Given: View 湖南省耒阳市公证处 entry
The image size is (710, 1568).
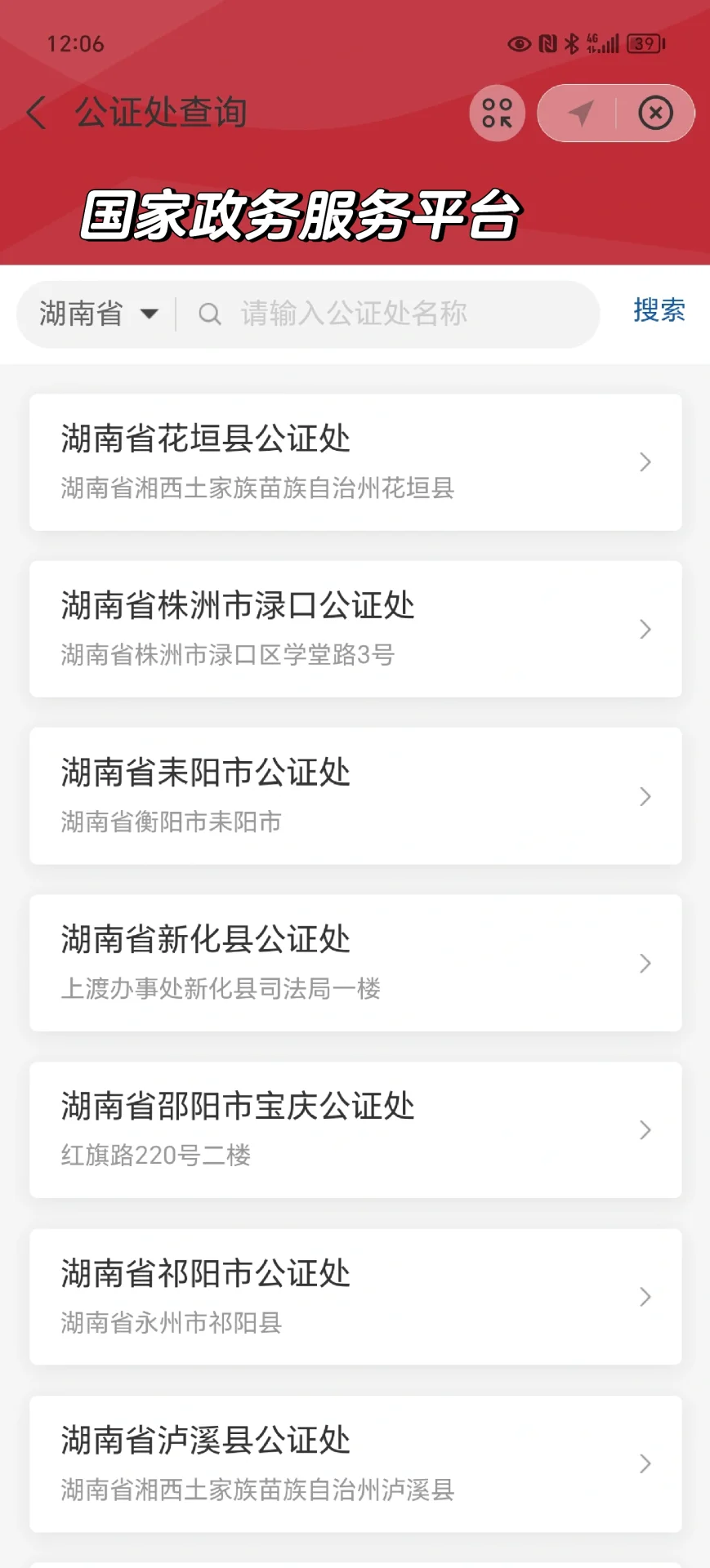Looking at the screenshot, I should [355, 796].
